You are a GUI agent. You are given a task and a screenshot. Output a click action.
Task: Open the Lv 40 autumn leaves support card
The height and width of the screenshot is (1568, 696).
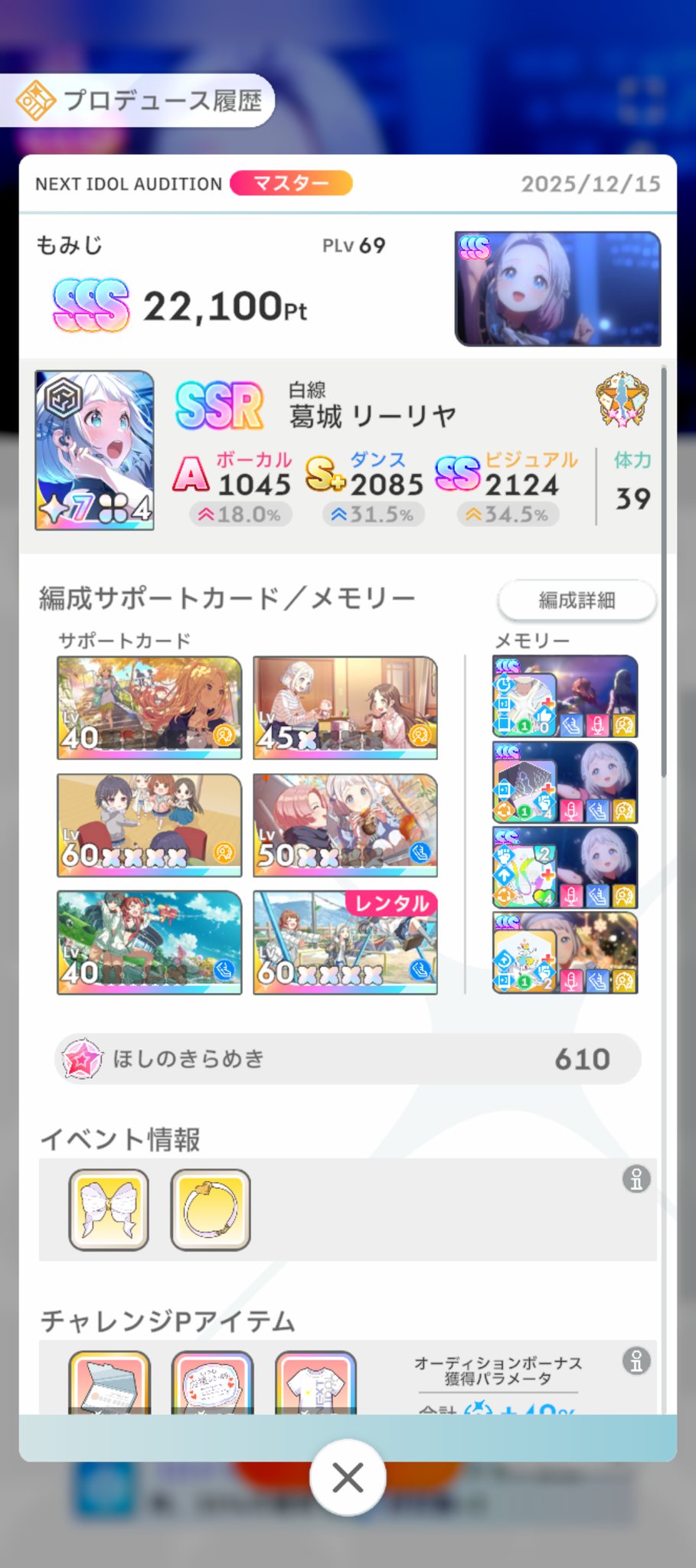click(149, 707)
